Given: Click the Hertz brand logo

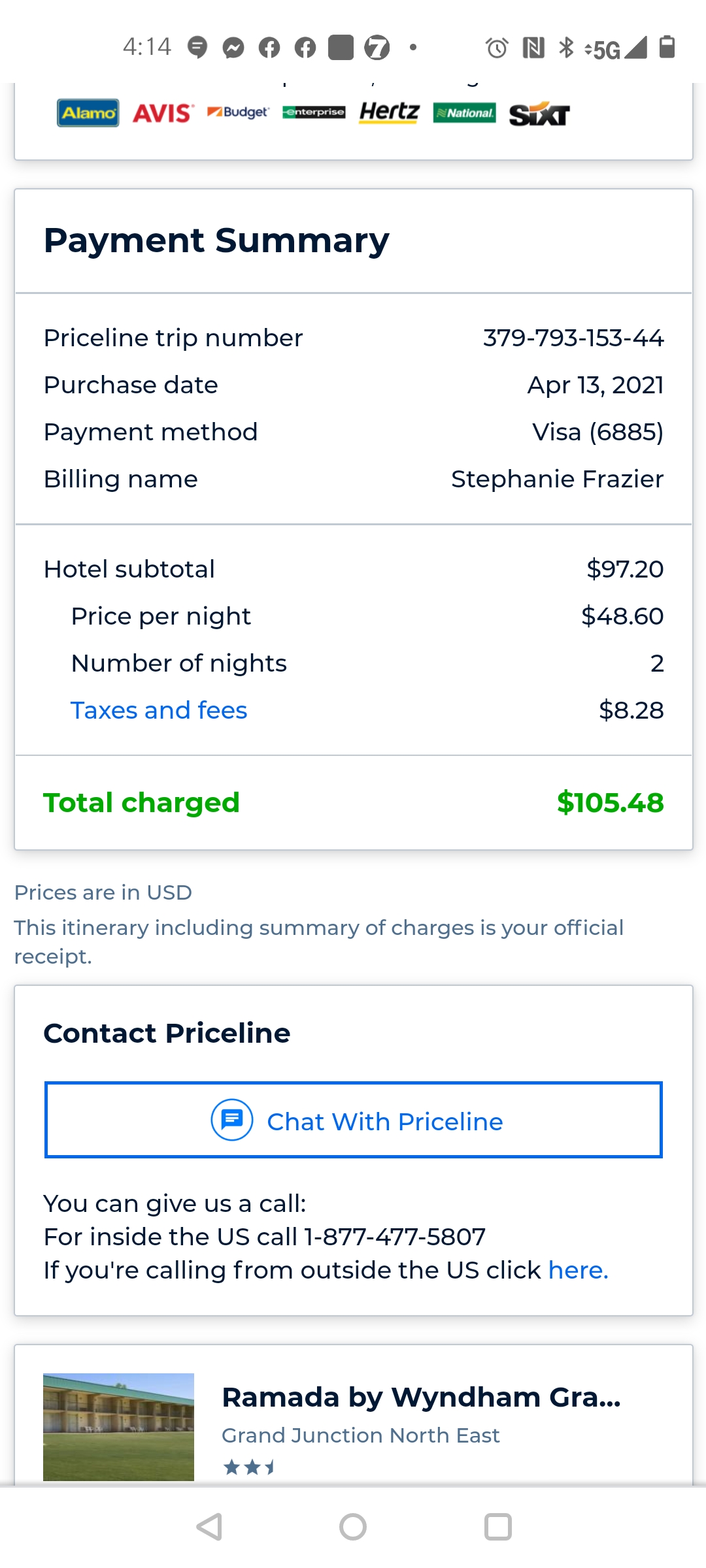Looking at the screenshot, I should click(389, 111).
